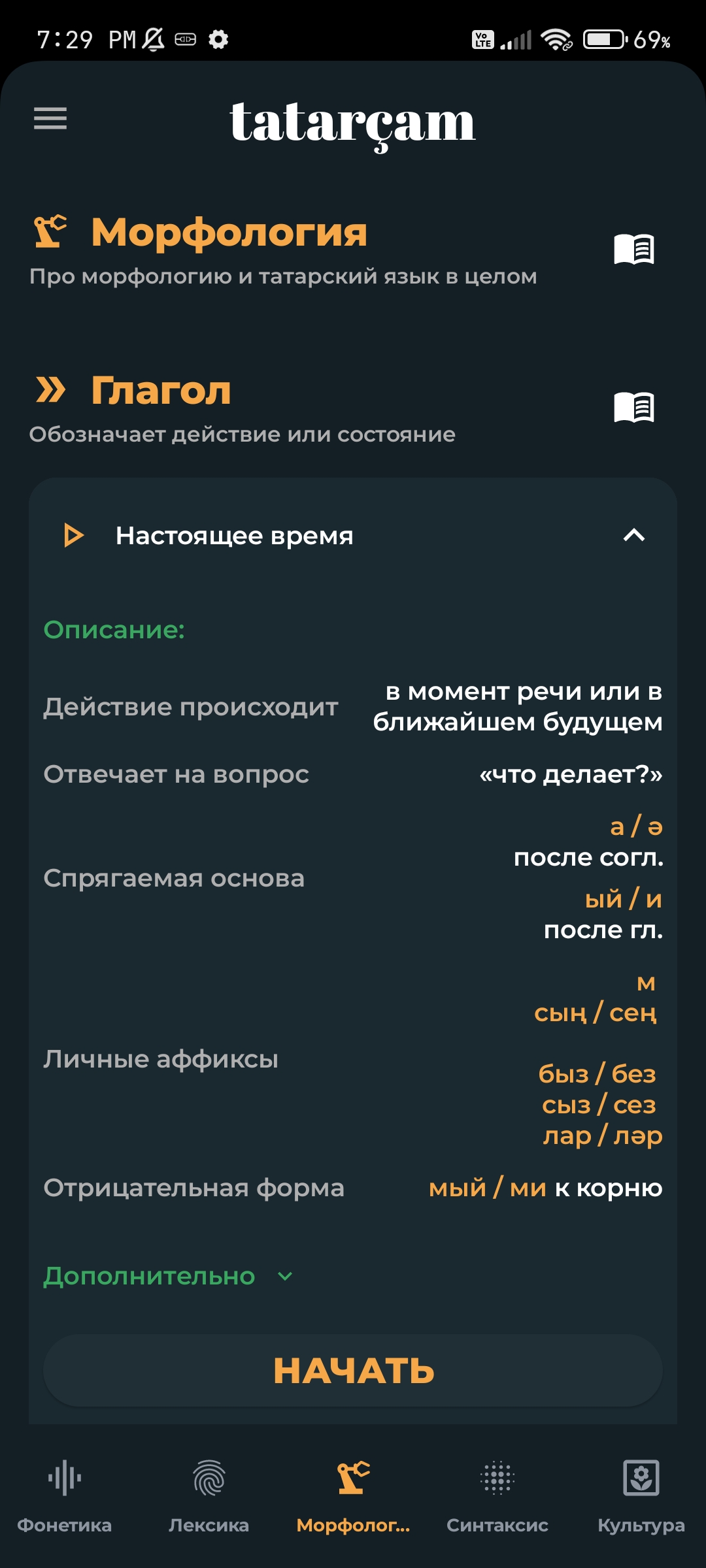Screen dimensions: 706x1568
Task: Collapse the Настоящее время section
Action: (633, 536)
